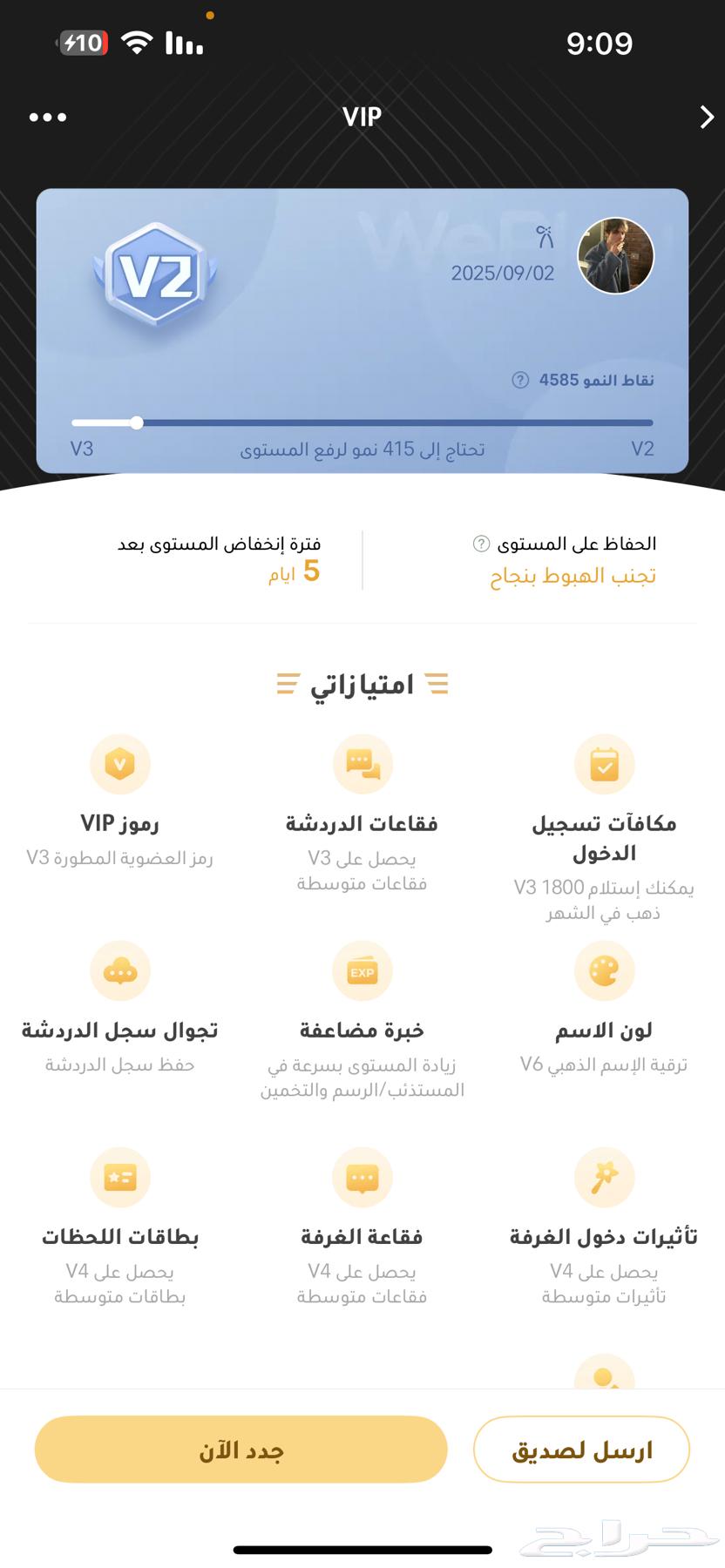The image size is (725, 1568).
Task: Select the chat history roaming icon
Action: tap(120, 971)
